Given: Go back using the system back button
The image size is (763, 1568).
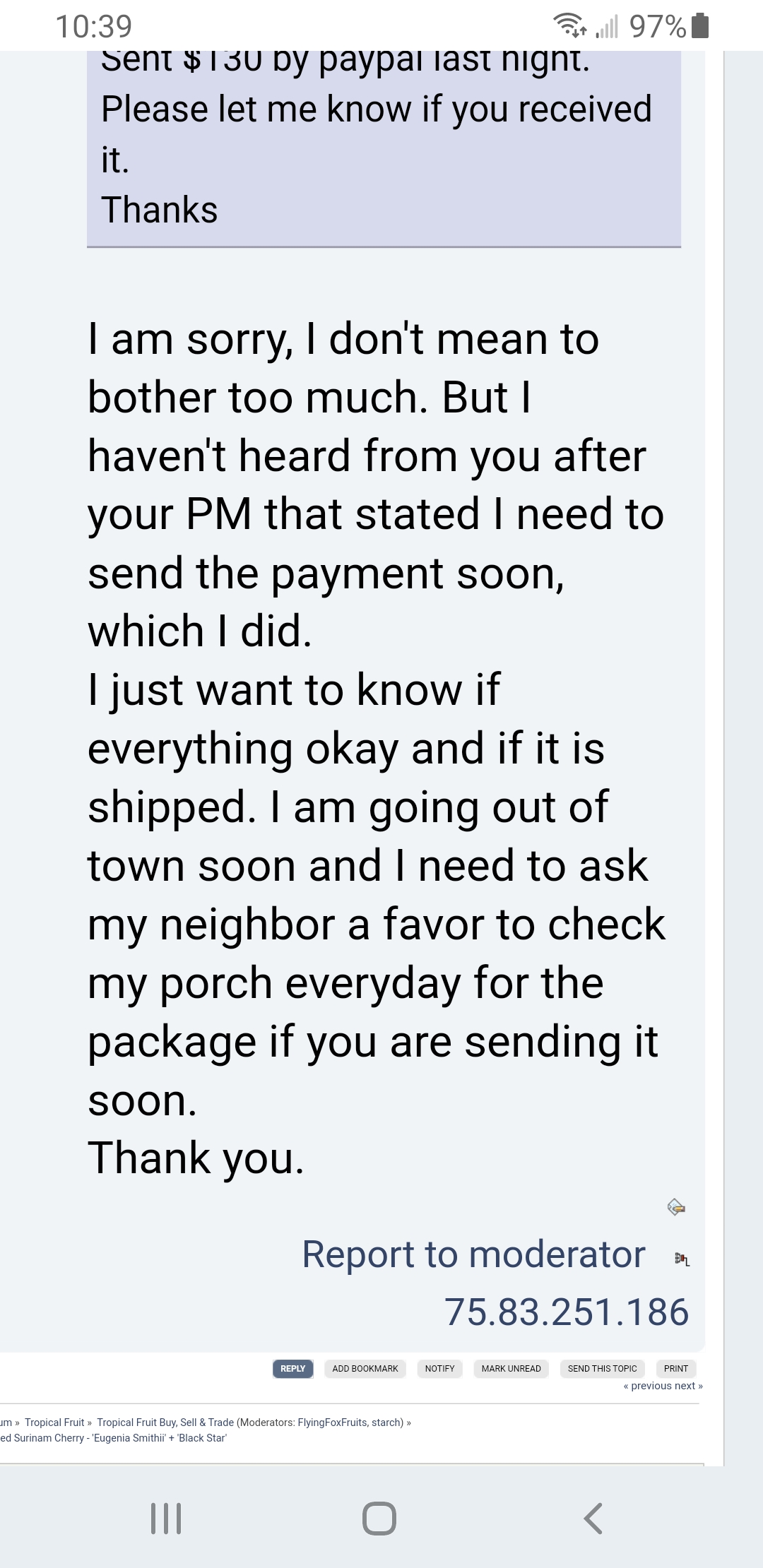Looking at the screenshot, I should point(593,1518).
